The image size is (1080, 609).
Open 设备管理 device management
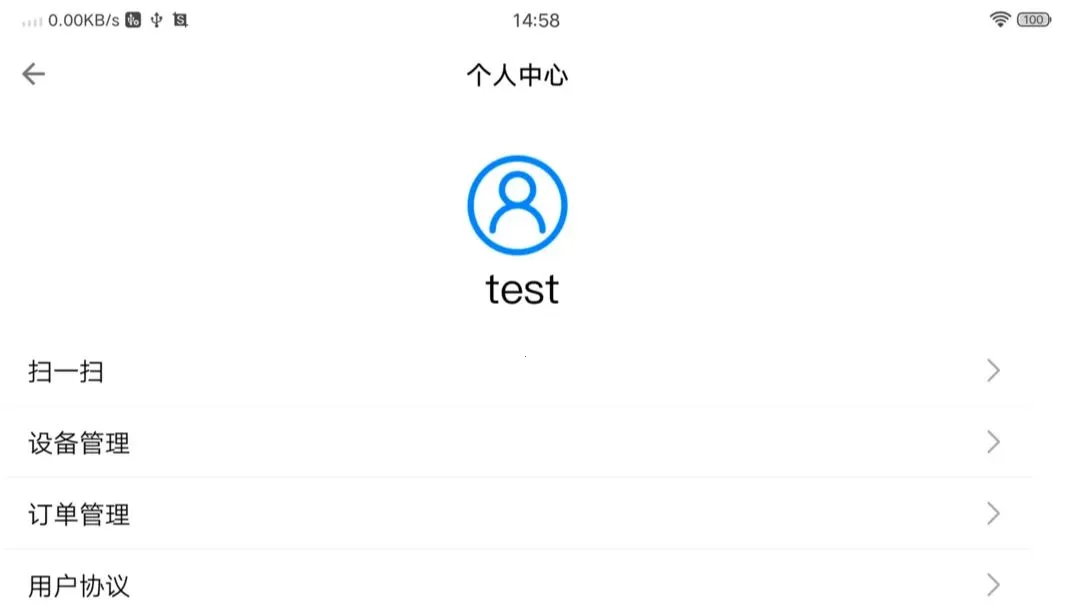pos(517,442)
